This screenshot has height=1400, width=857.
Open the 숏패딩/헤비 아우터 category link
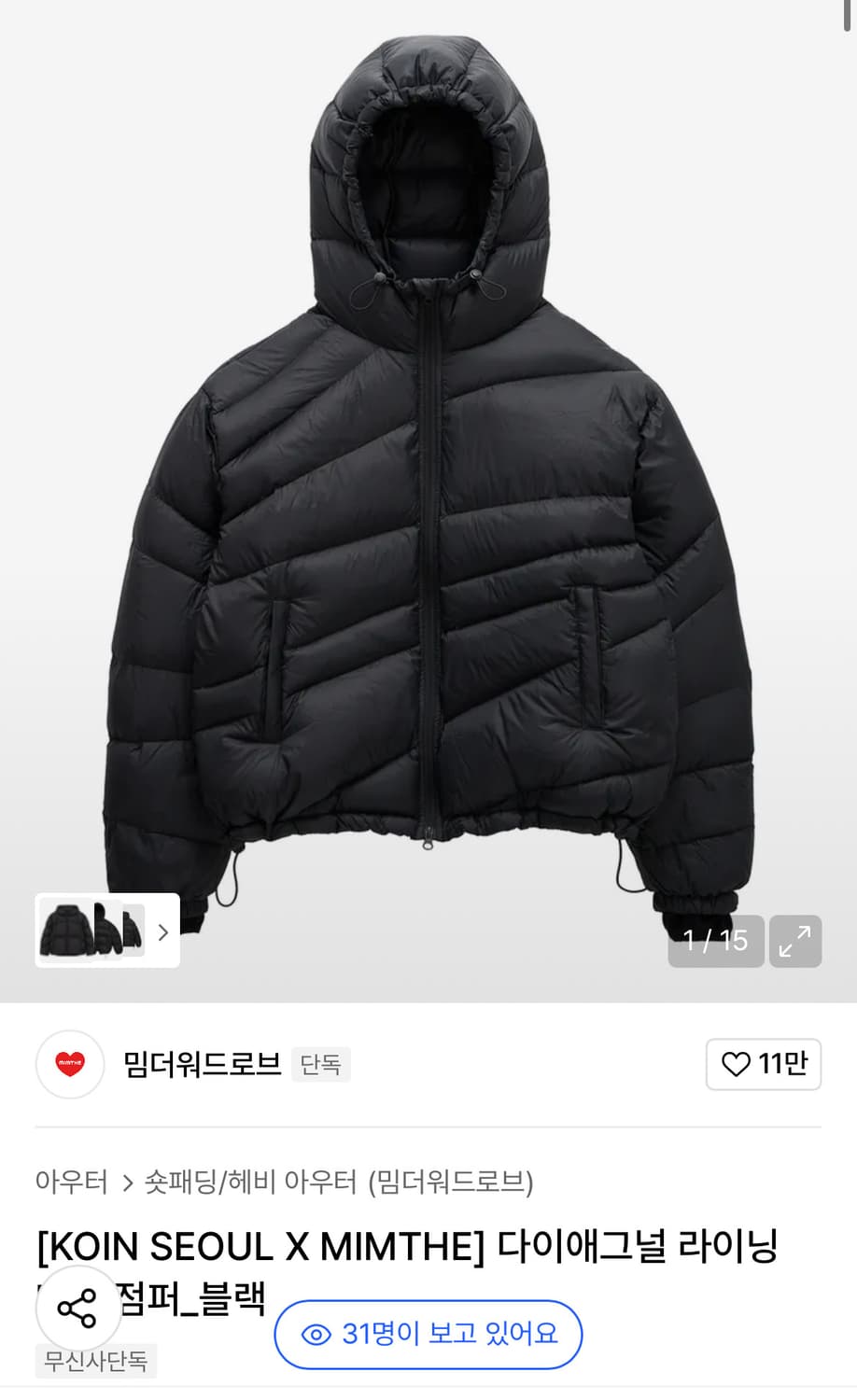pyautogui.click(x=255, y=1180)
